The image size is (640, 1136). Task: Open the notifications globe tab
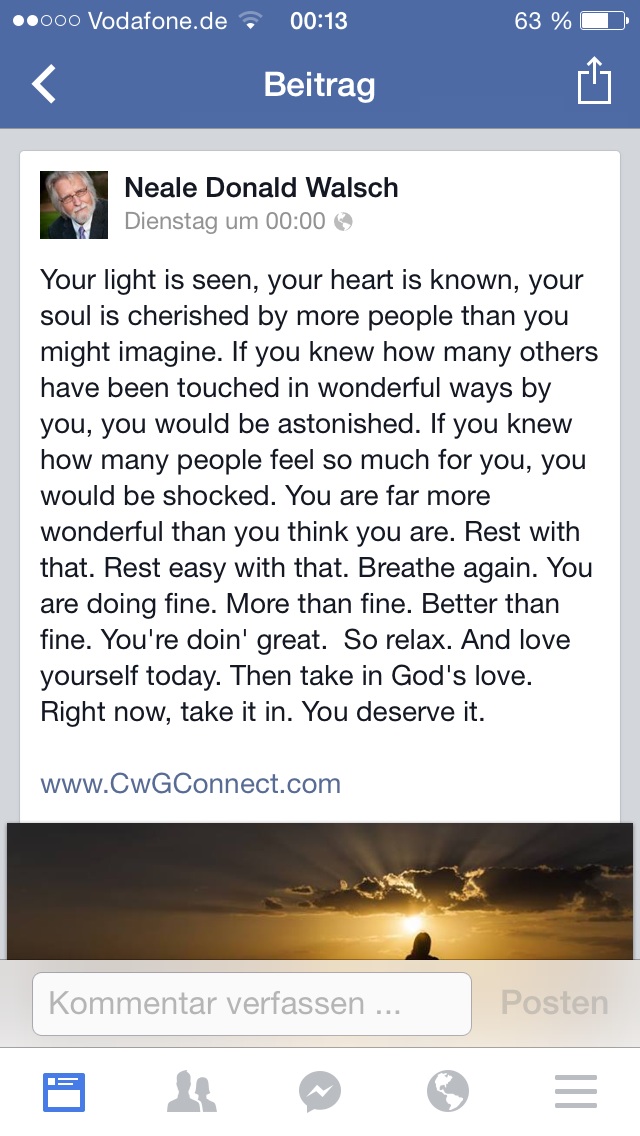tap(448, 1092)
